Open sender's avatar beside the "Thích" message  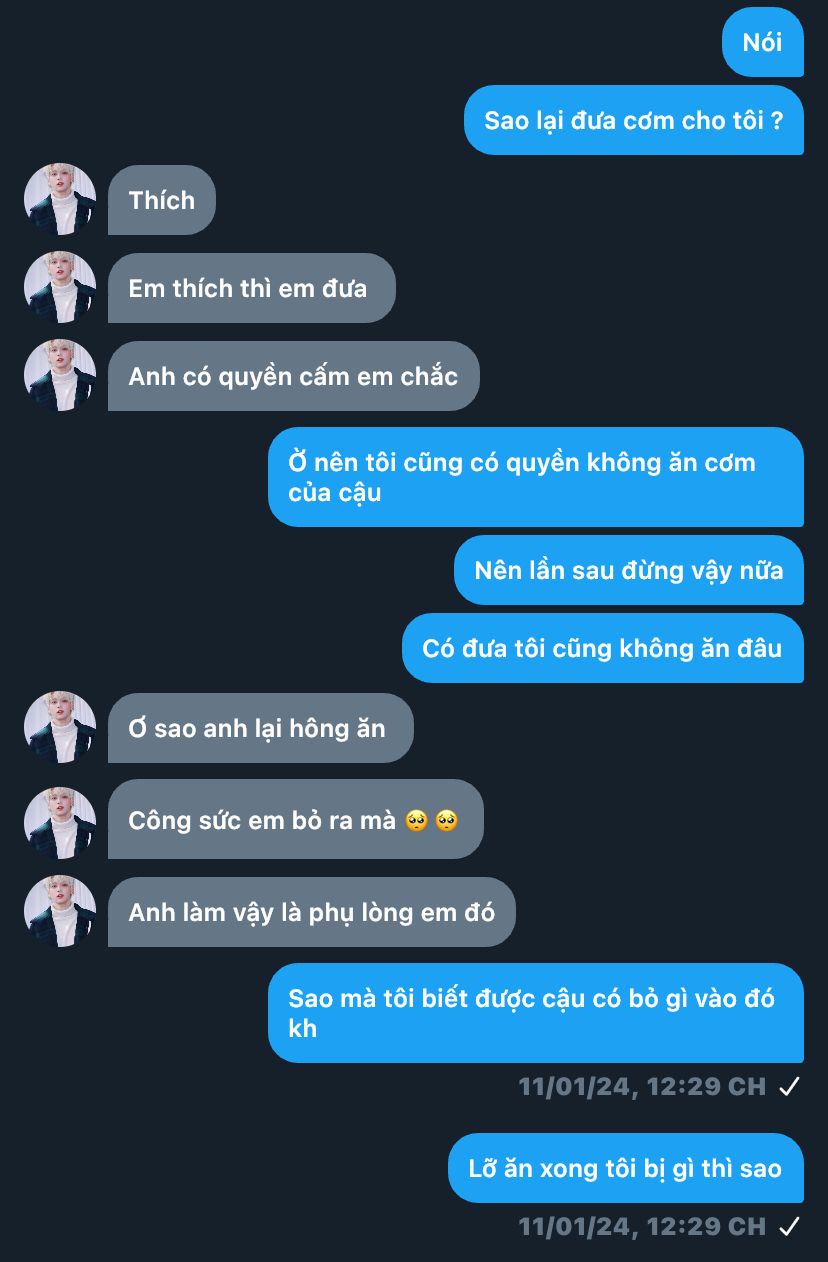pos(60,200)
